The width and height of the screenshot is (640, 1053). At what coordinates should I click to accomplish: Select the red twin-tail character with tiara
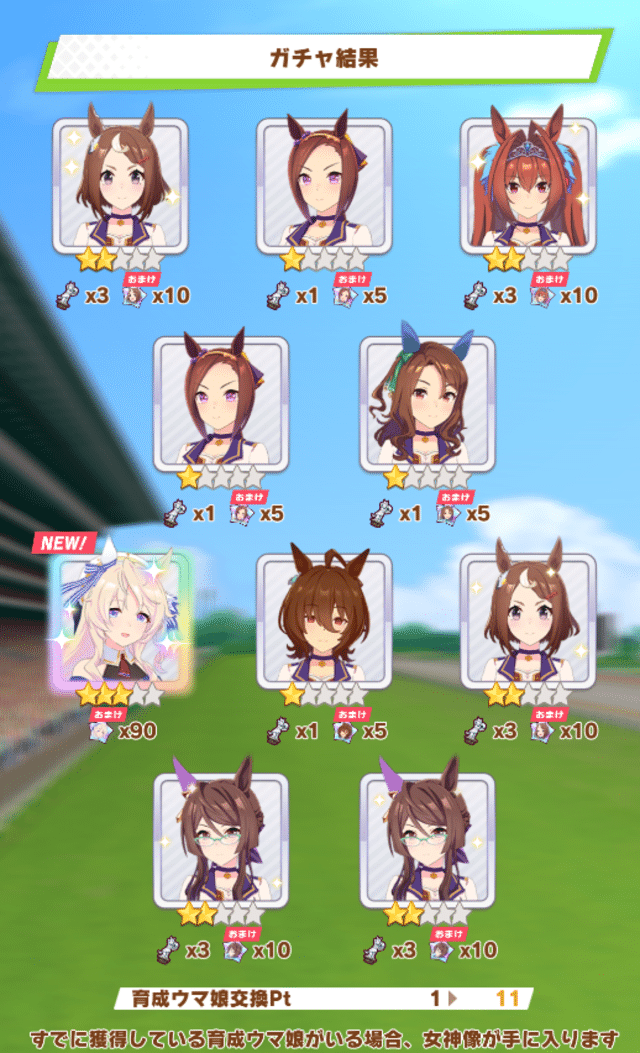527,184
